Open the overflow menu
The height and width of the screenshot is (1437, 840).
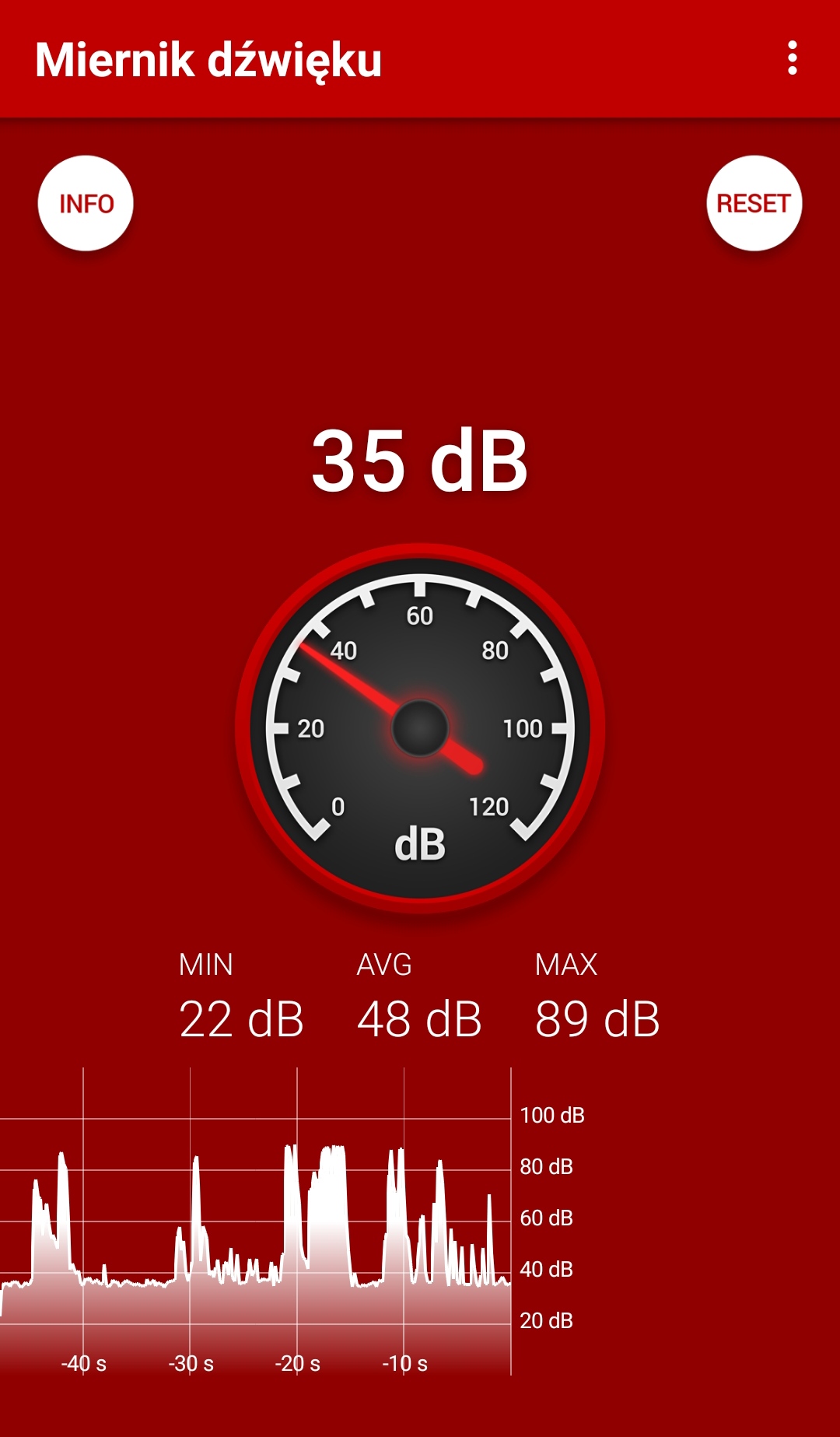tap(792, 58)
